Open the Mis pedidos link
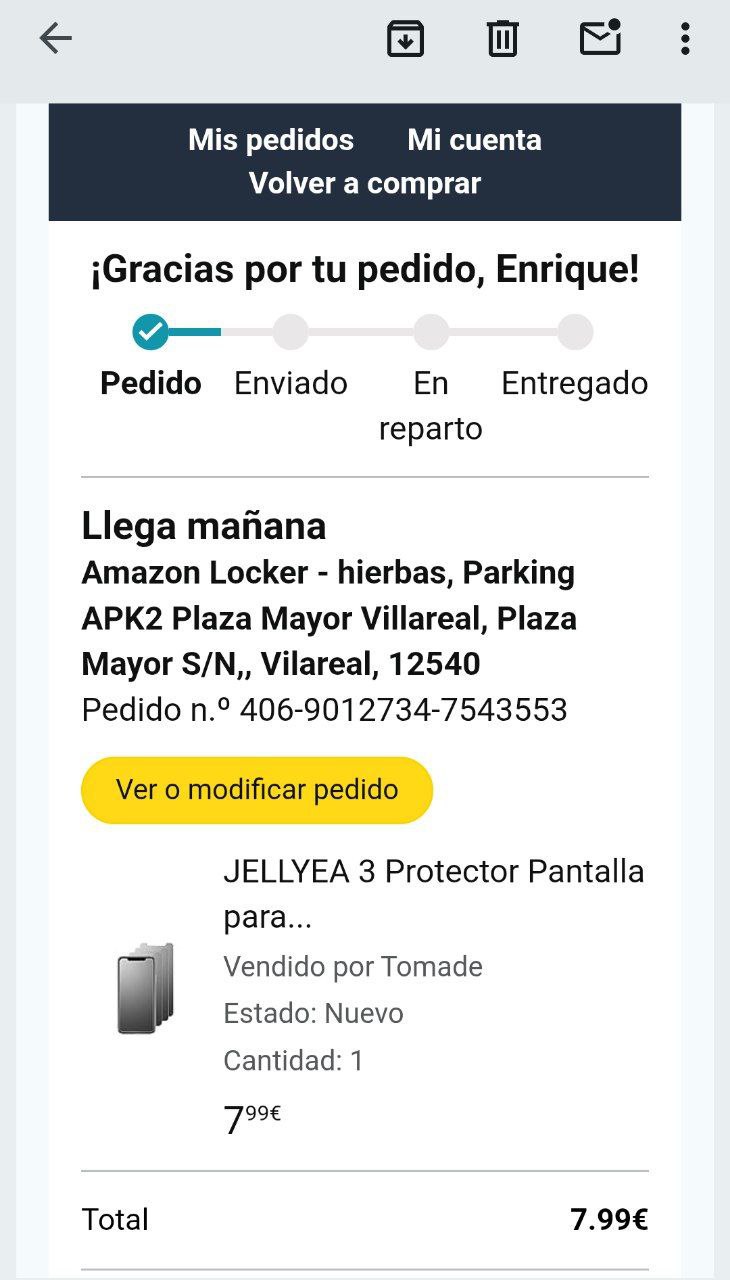 coord(271,140)
